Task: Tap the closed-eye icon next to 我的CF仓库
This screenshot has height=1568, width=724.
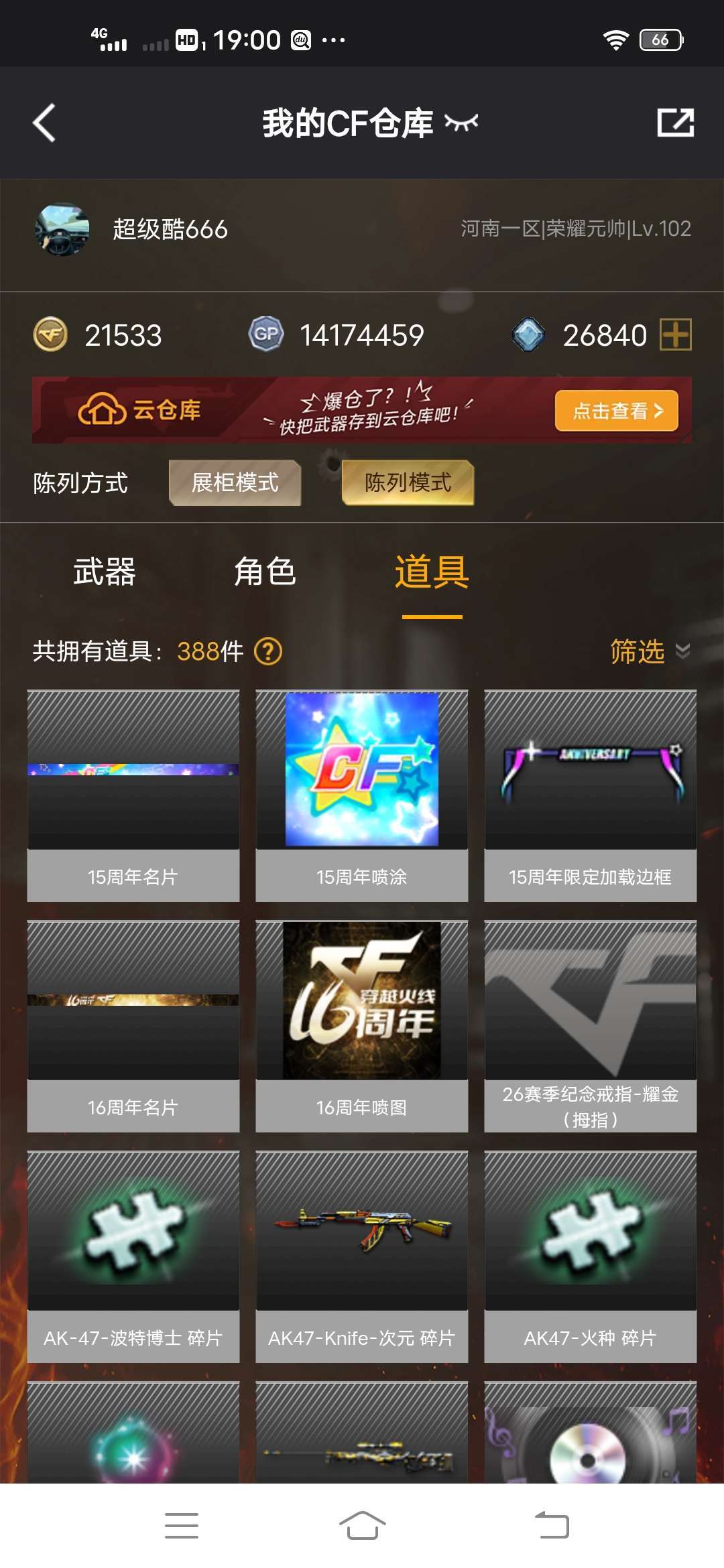Action: (x=461, y=123)
